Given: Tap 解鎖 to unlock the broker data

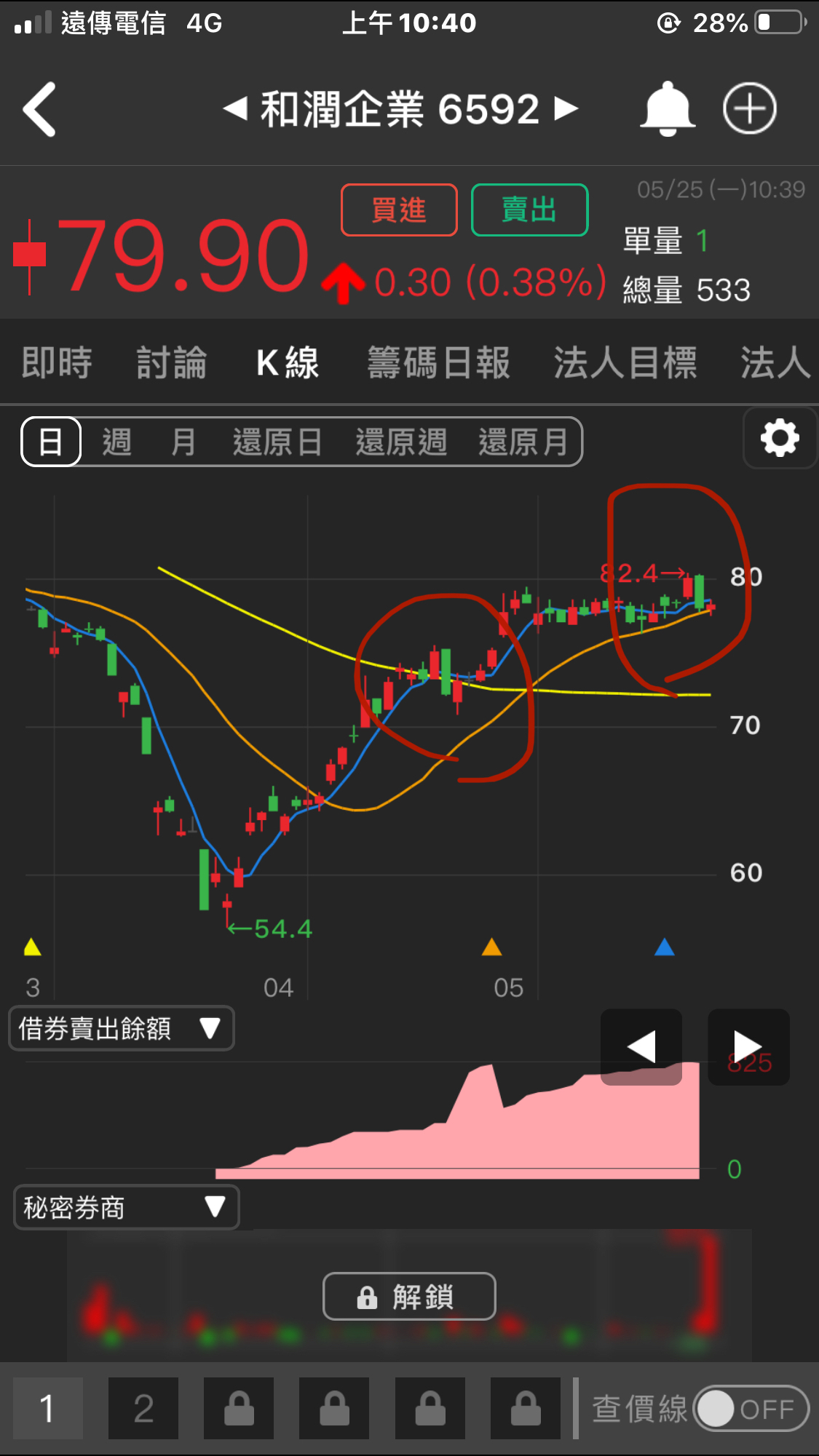Looking at the screenshot, I should pyautogui.click(x=409, y=1296).
